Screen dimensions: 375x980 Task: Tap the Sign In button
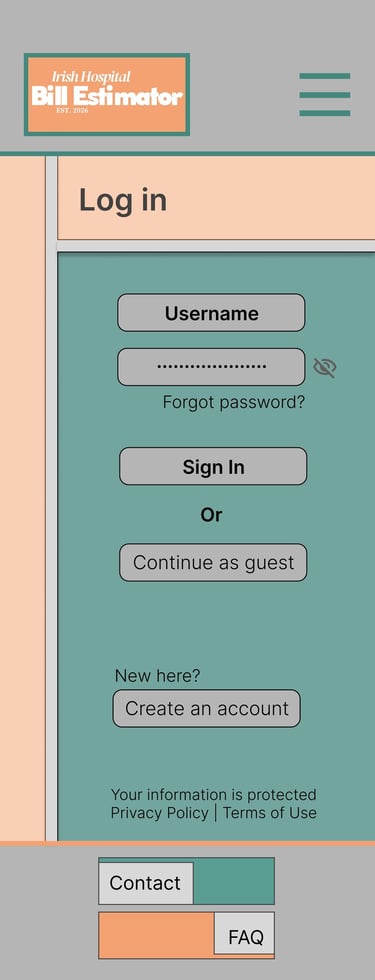point(213,466)
